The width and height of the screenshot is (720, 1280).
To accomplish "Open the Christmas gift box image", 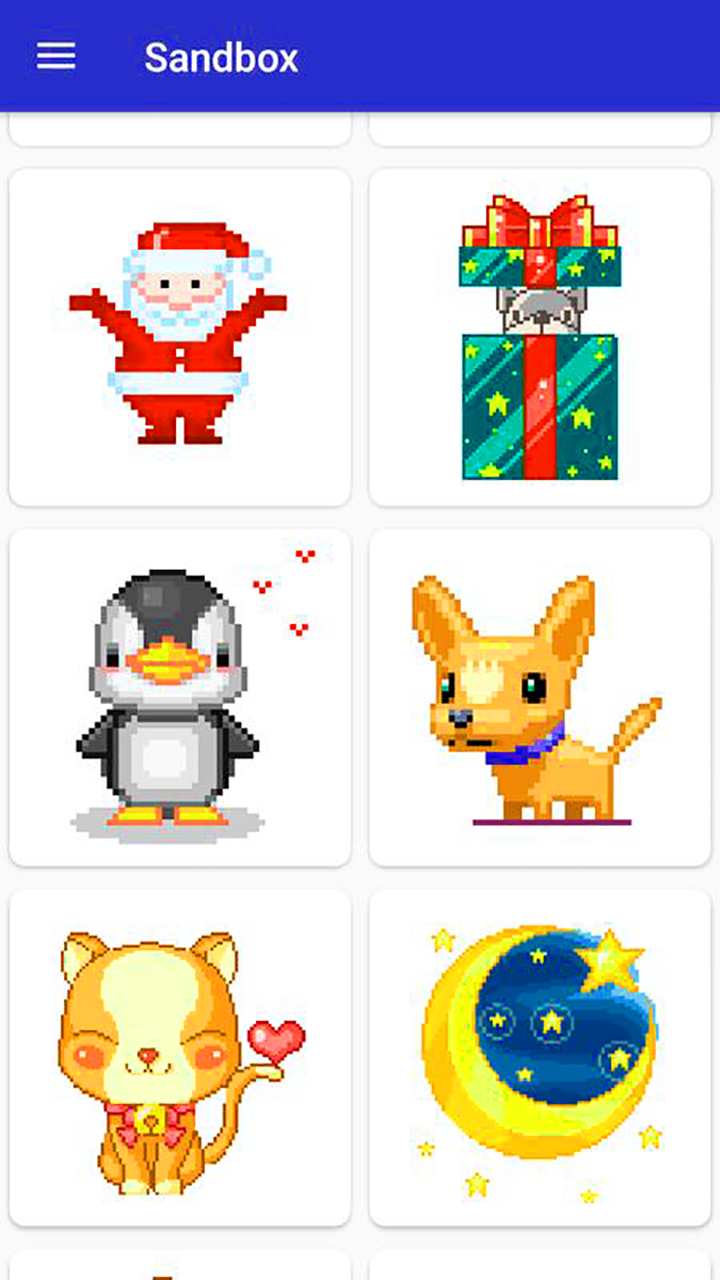I will tap(540, 335).
